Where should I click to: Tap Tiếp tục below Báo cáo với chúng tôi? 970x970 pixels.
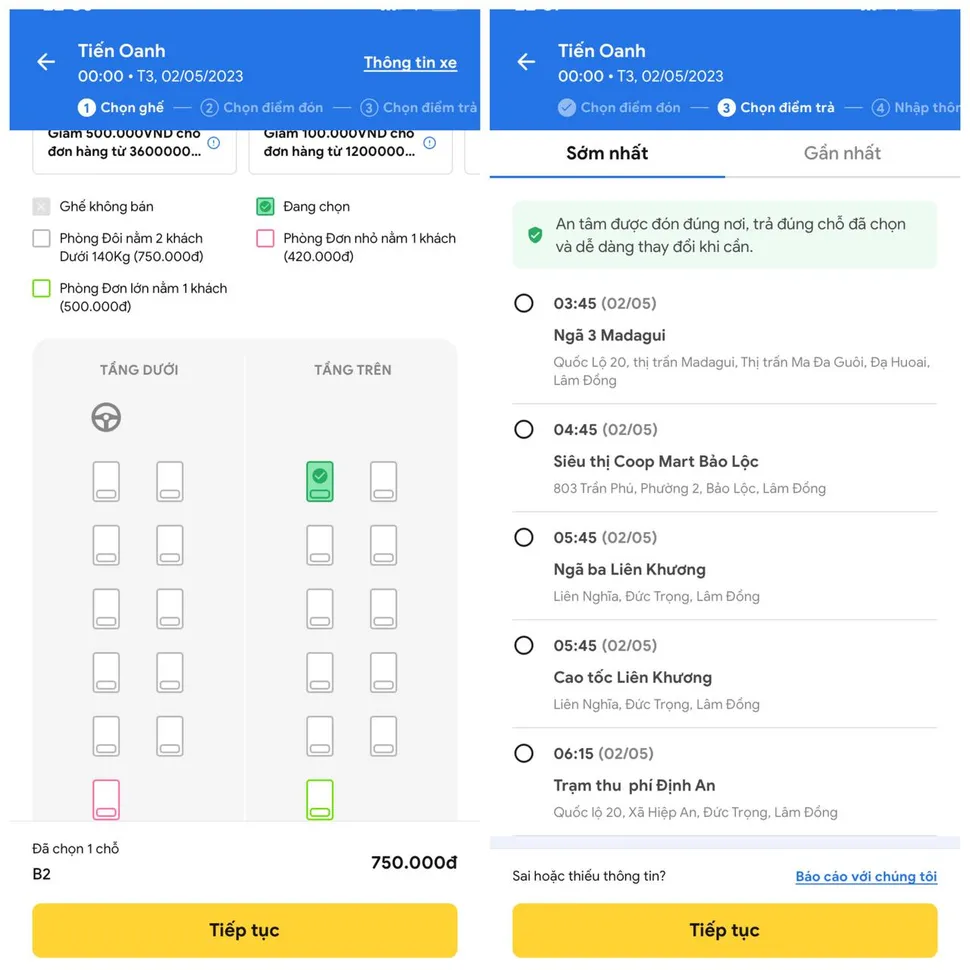pyautogui.click(x=724, y=930)
